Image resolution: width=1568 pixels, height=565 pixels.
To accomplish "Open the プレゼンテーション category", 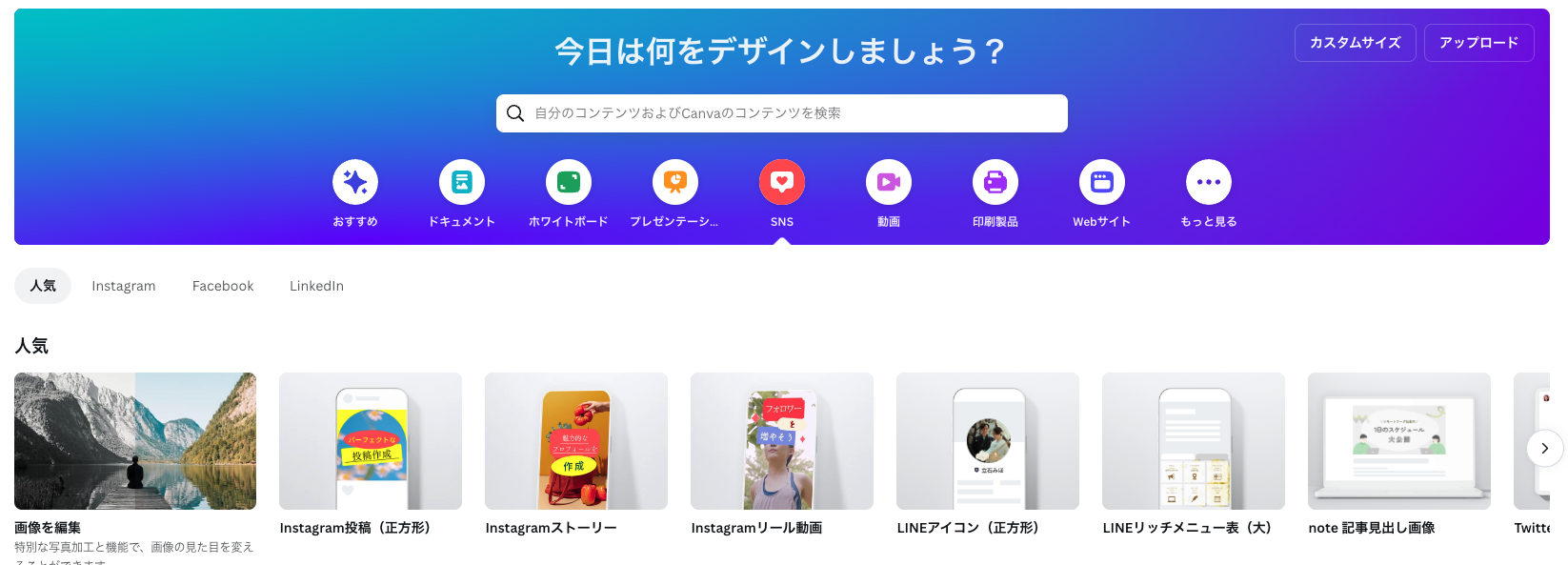I will [x=675, y=183].
